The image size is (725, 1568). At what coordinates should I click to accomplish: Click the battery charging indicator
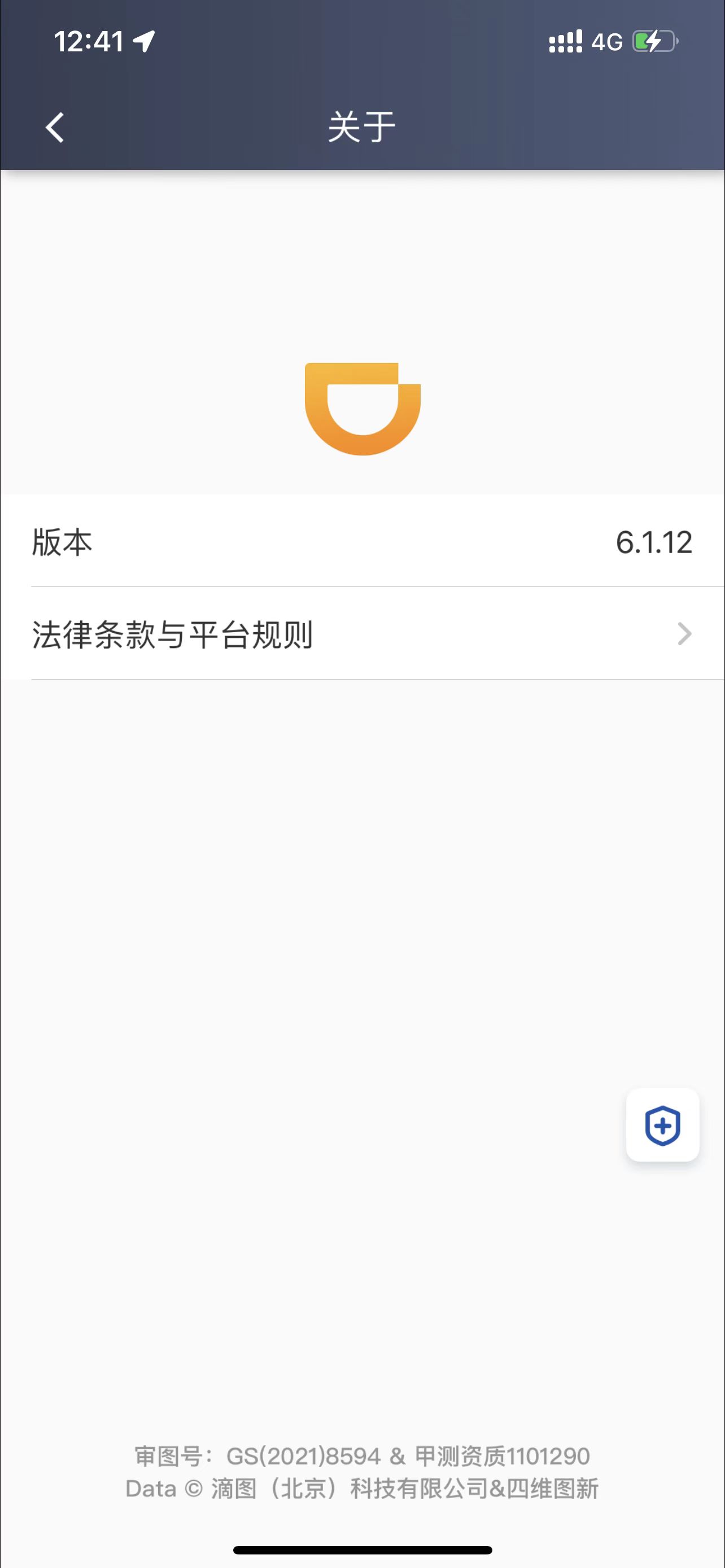point(656,40)
